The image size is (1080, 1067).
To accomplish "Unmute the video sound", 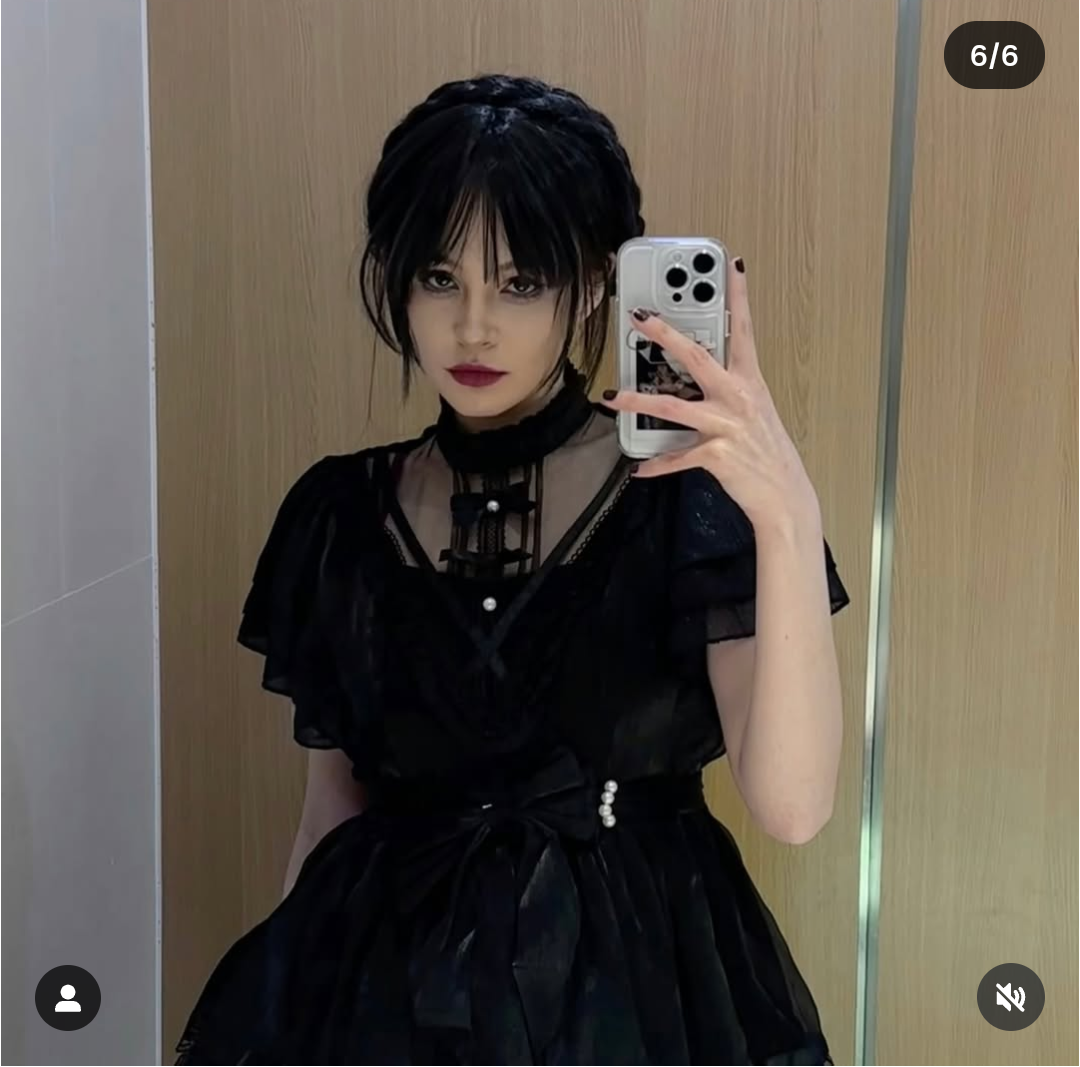I will click(1010, 997).
